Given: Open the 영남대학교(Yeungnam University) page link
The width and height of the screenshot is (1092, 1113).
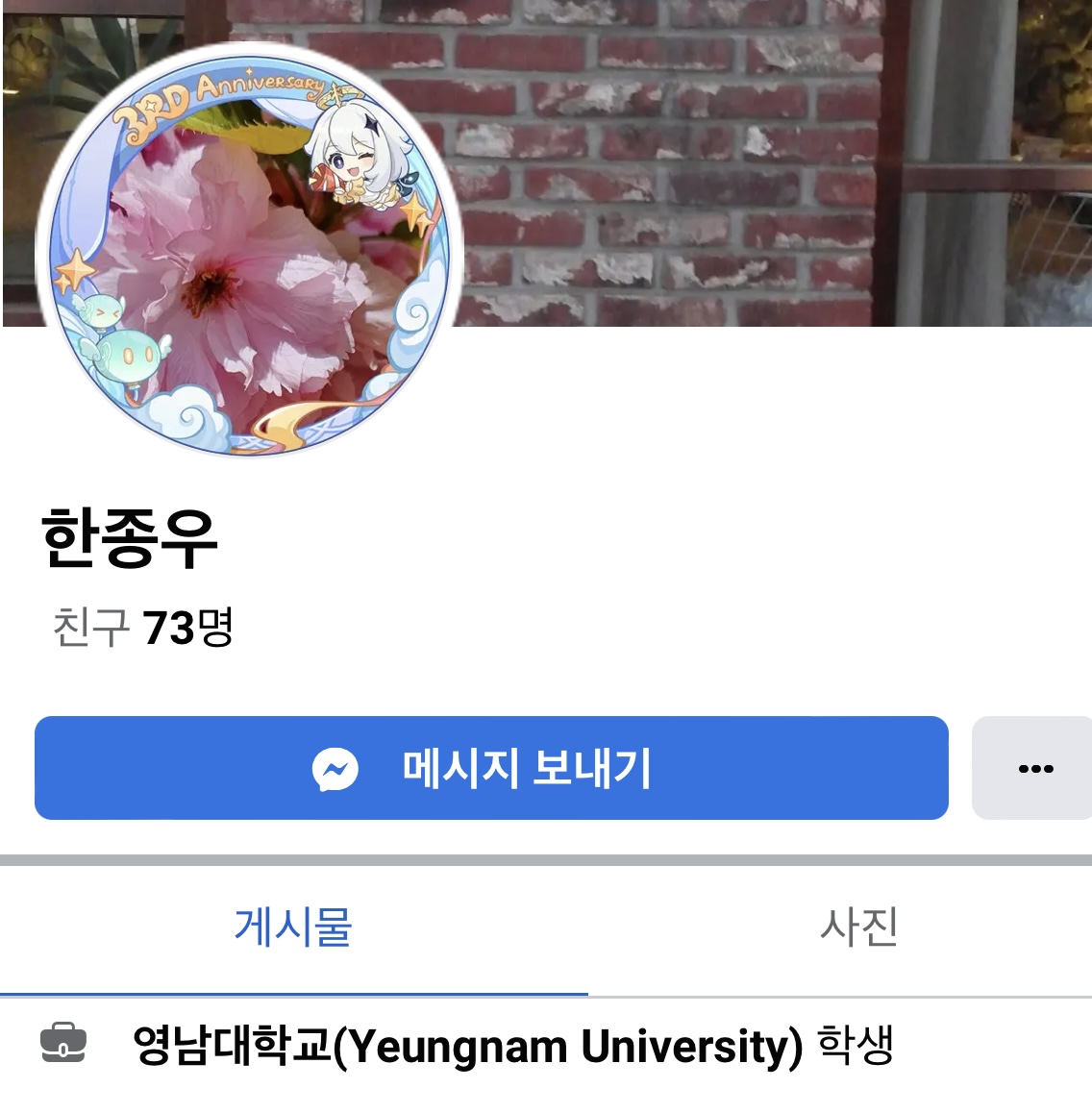Looking at the screenshot, I should click(x=467, y=1047).
